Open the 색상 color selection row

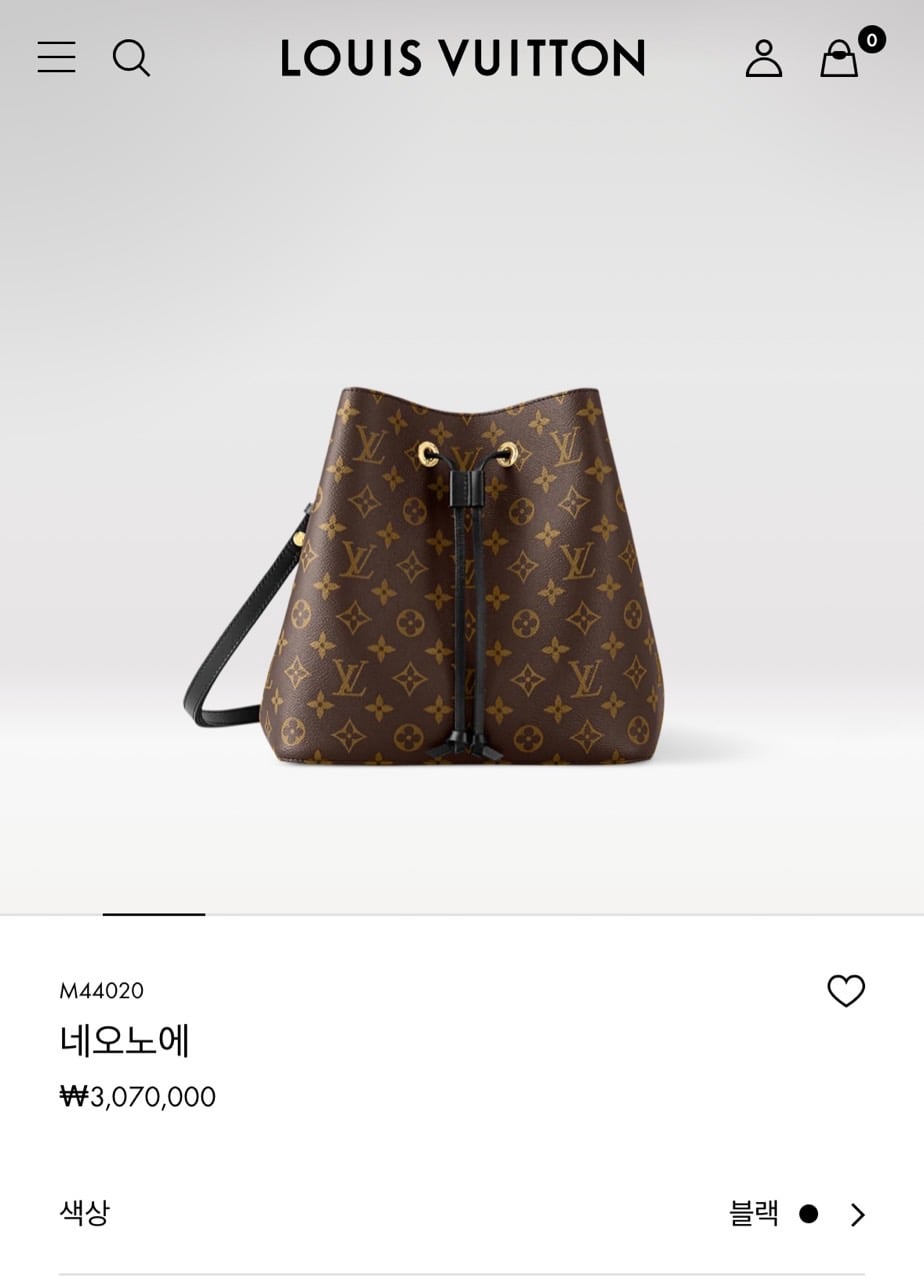click(462, 1214)
